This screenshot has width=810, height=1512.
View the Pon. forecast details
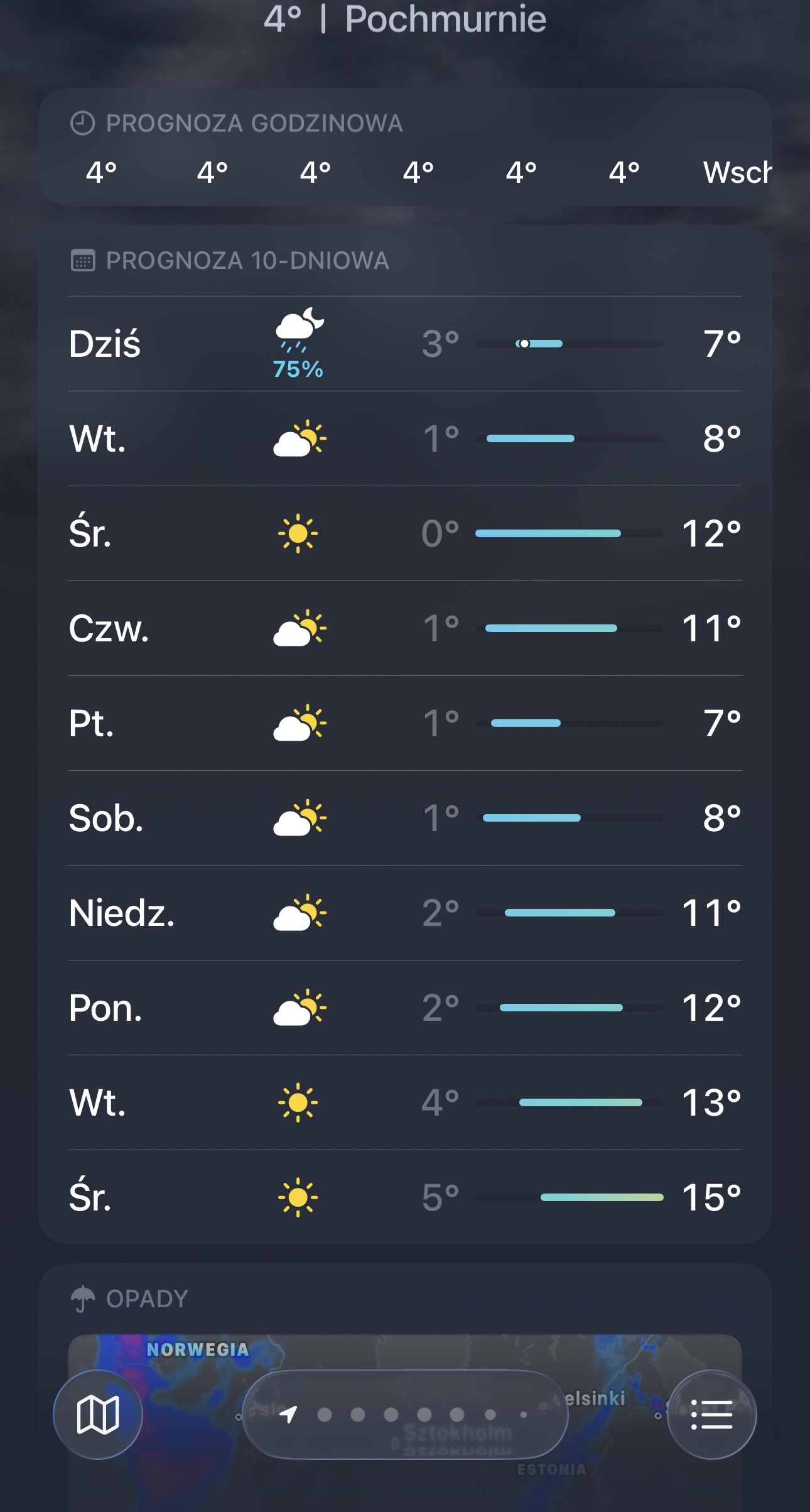[405, 1008]
